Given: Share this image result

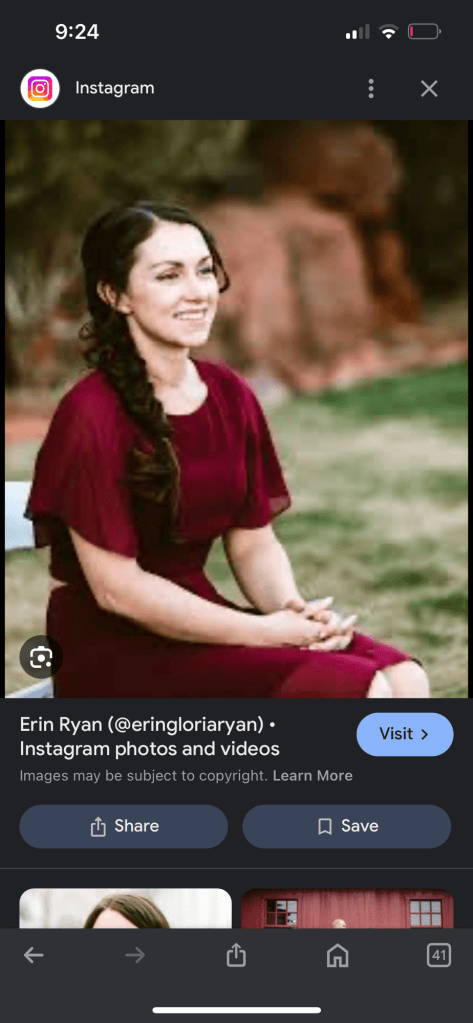Looking at the screenshot, I should click(124, 826).
